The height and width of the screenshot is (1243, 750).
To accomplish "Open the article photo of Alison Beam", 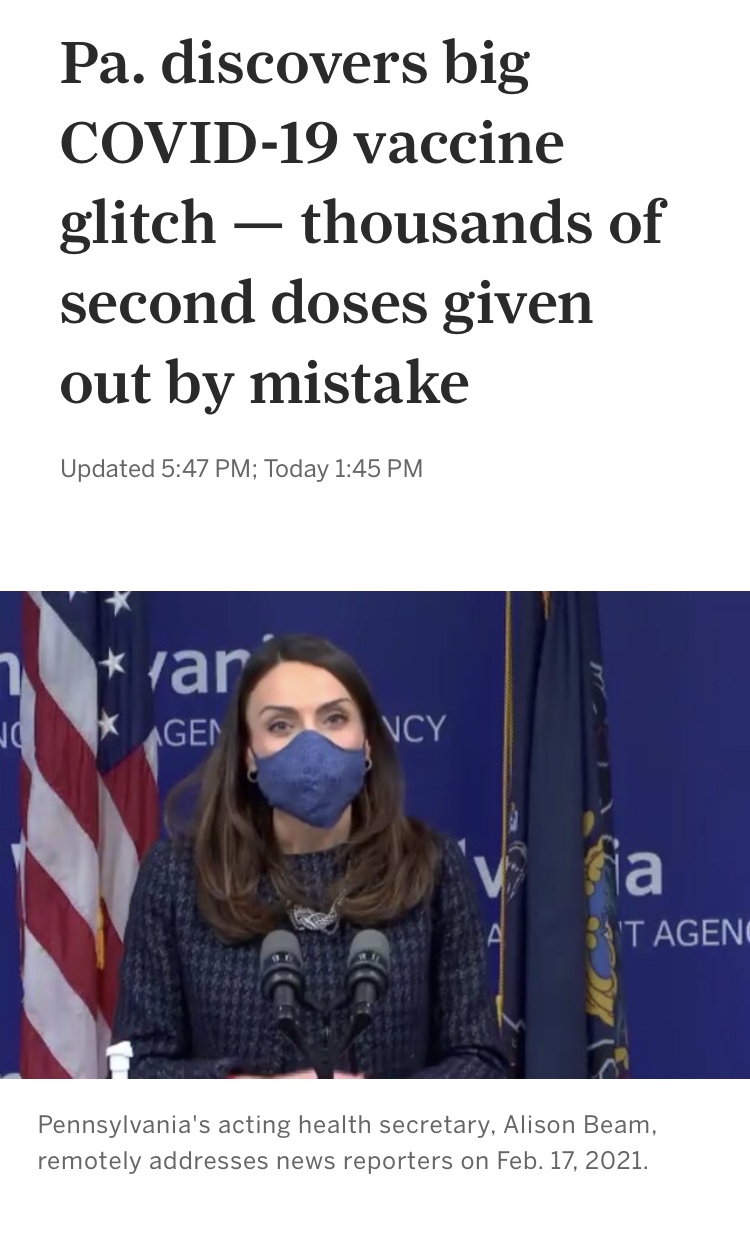I will [375, 835].
